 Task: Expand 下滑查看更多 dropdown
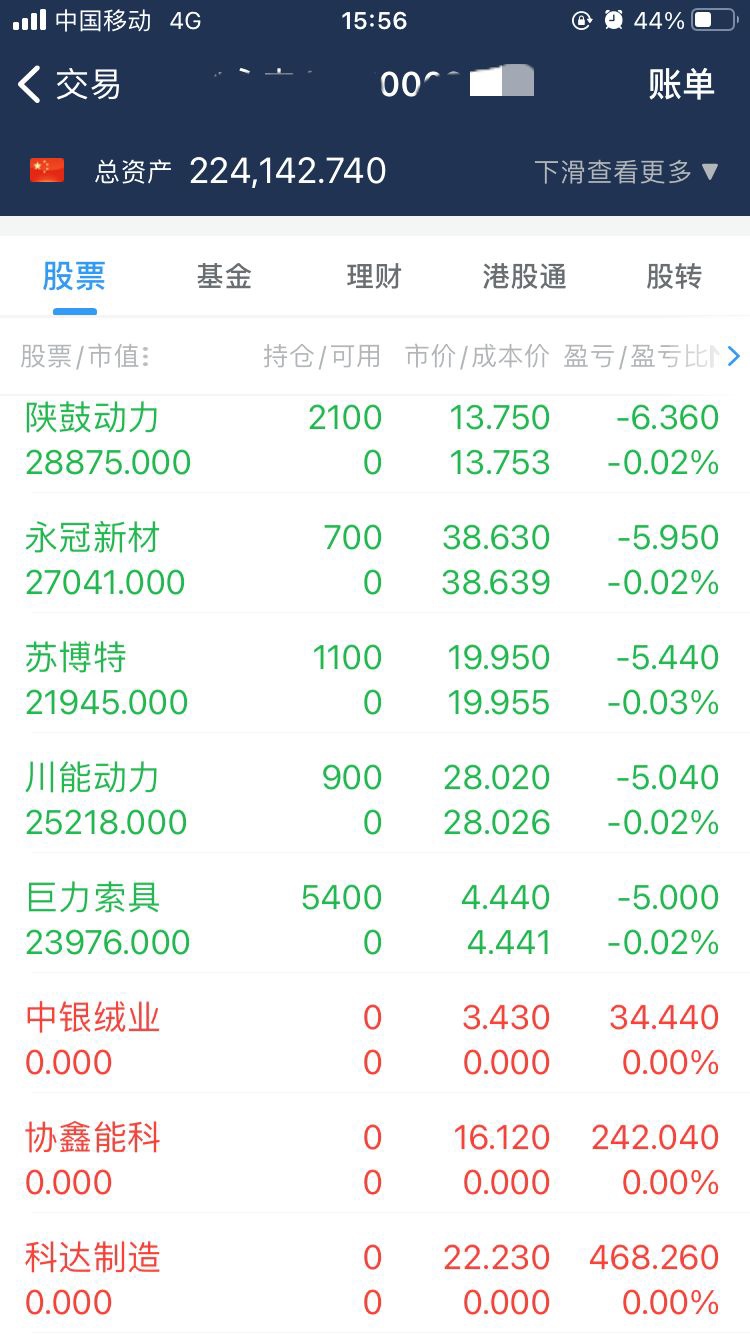(627, 172)
